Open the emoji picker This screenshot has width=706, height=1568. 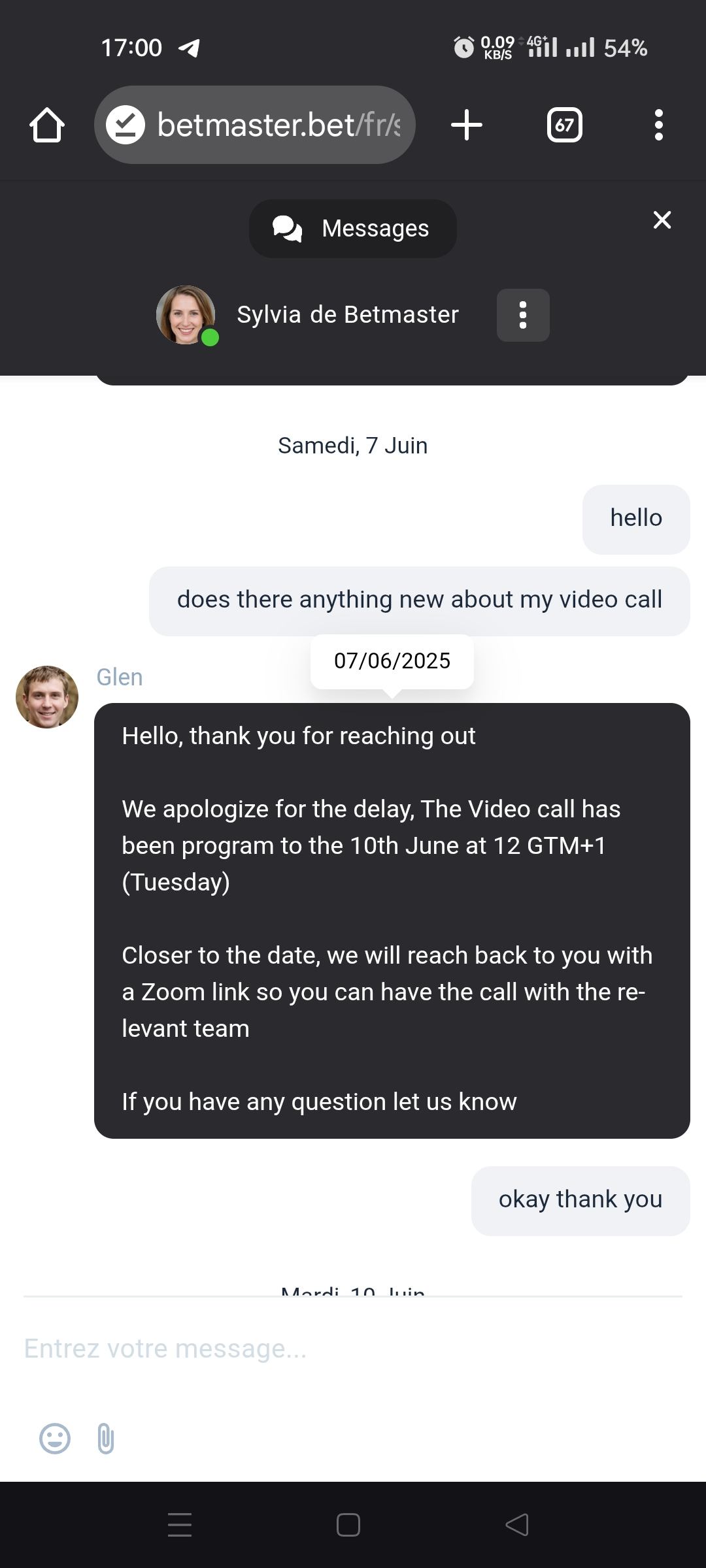[x=55, y=1438]
